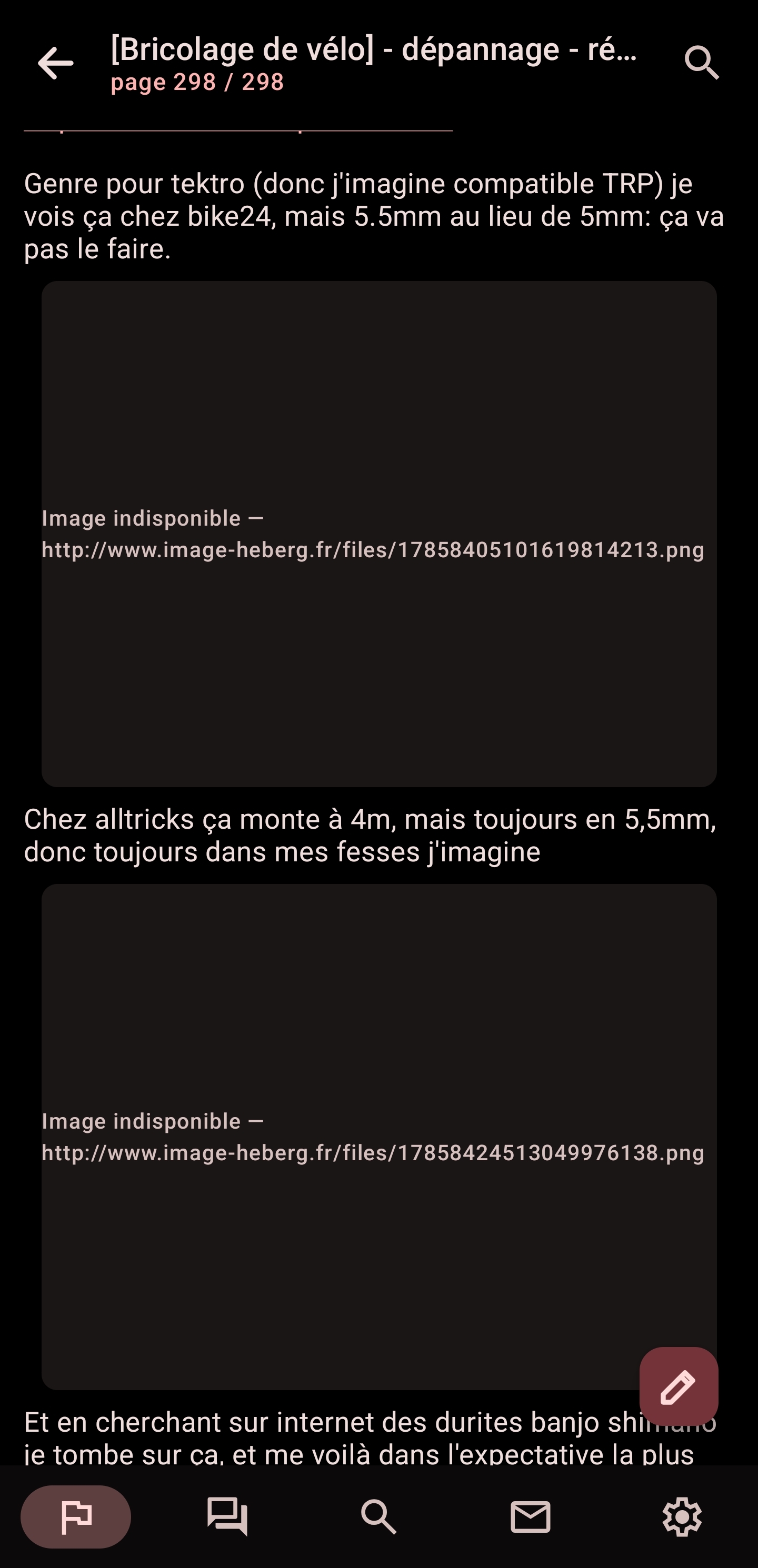The height and width of the screenshot is (1568, 758).
Task: Open search in the top app bar
Action: 702,63
